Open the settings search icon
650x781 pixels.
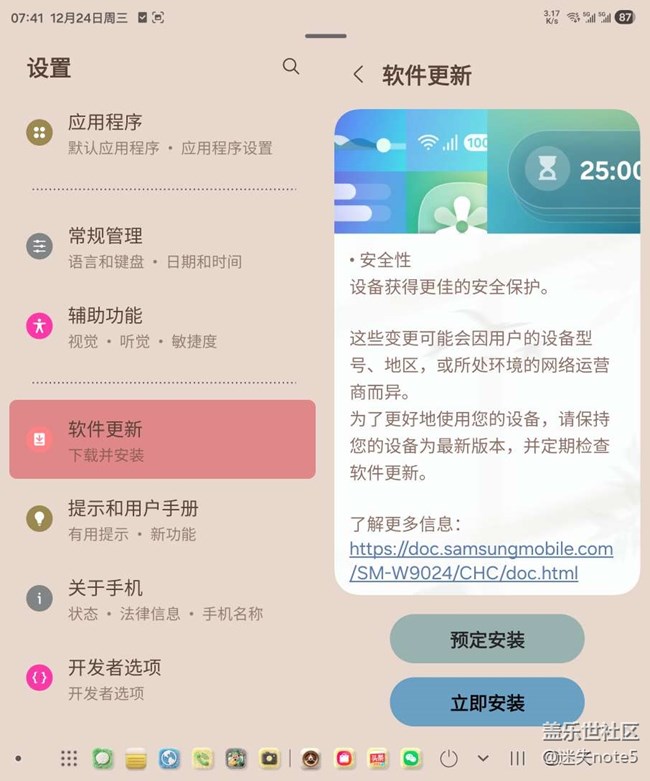click(291, 67)
